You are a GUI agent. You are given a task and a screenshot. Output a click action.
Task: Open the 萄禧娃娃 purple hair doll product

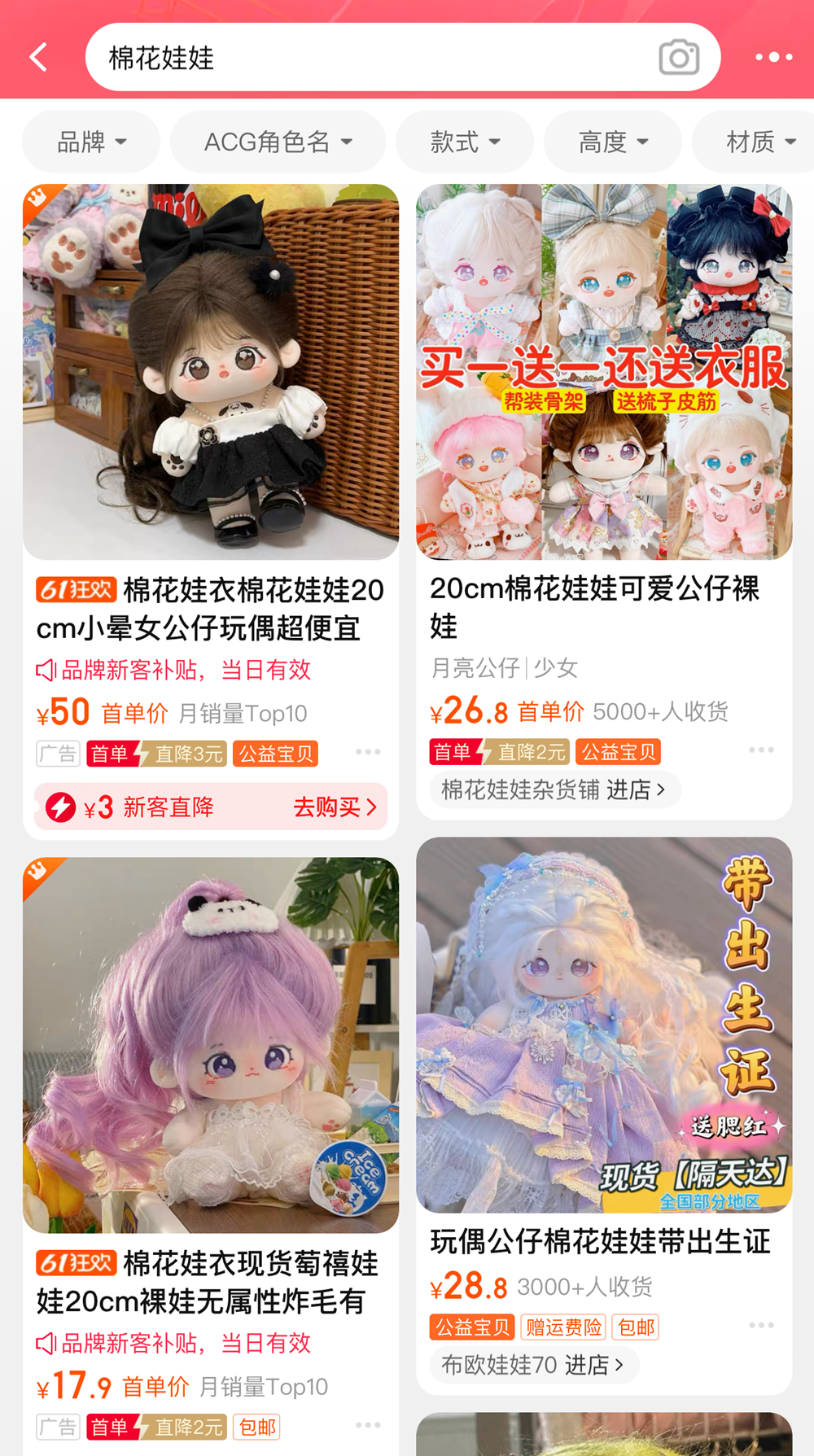210,1046
